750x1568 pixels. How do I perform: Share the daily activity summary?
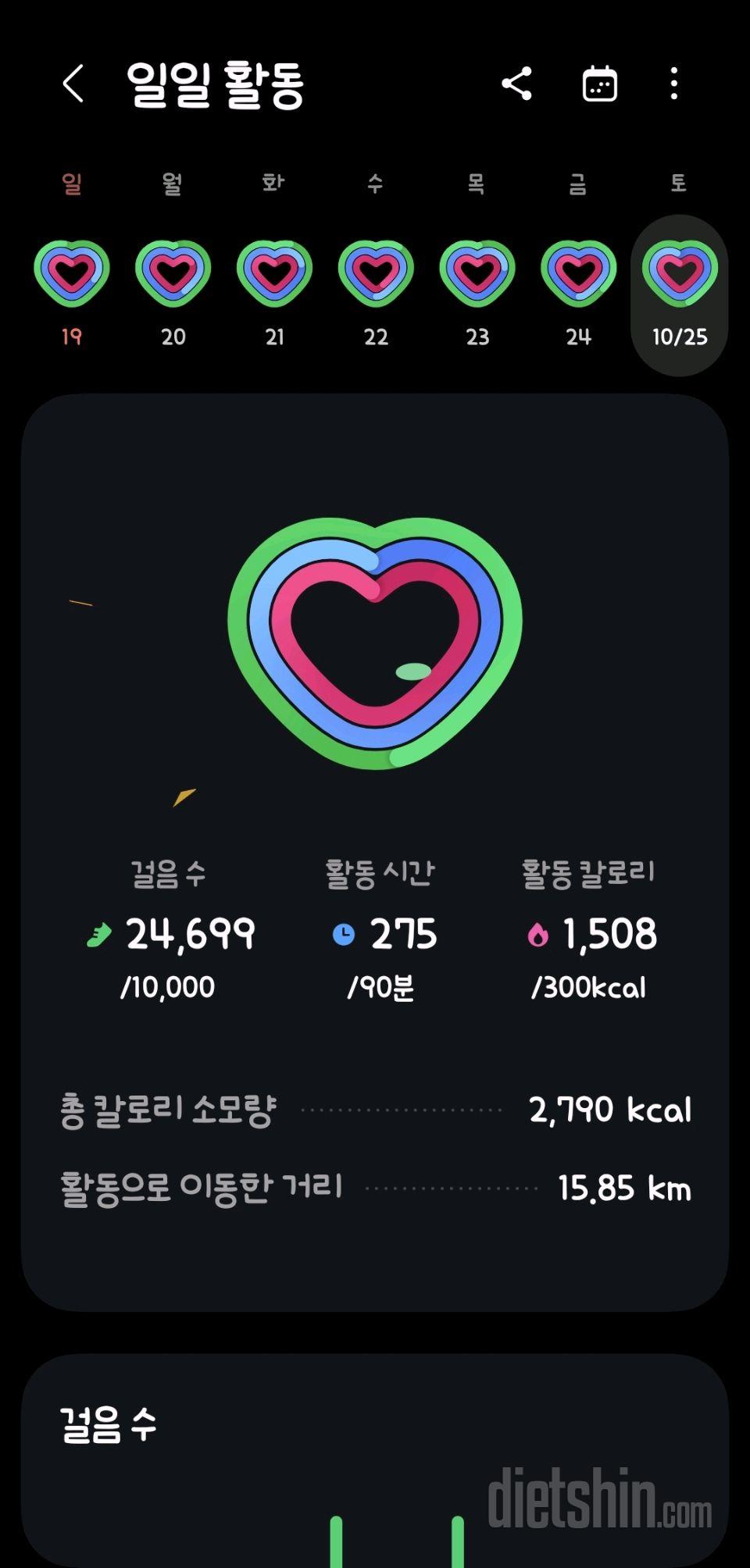(516, 84)
